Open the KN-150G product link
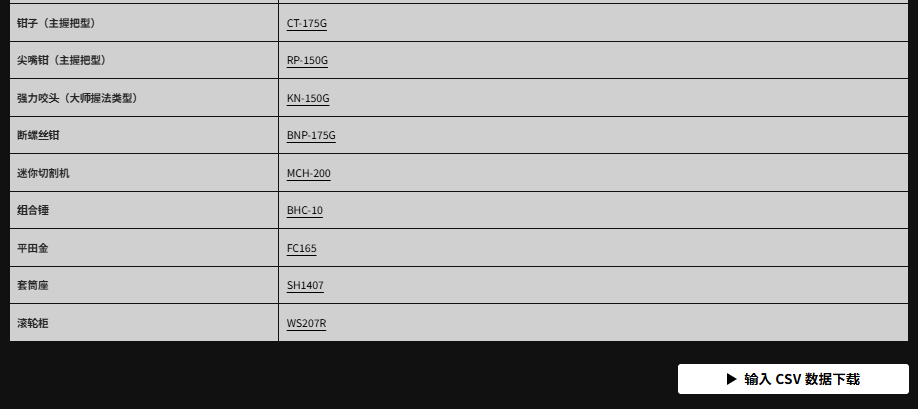 307,98
